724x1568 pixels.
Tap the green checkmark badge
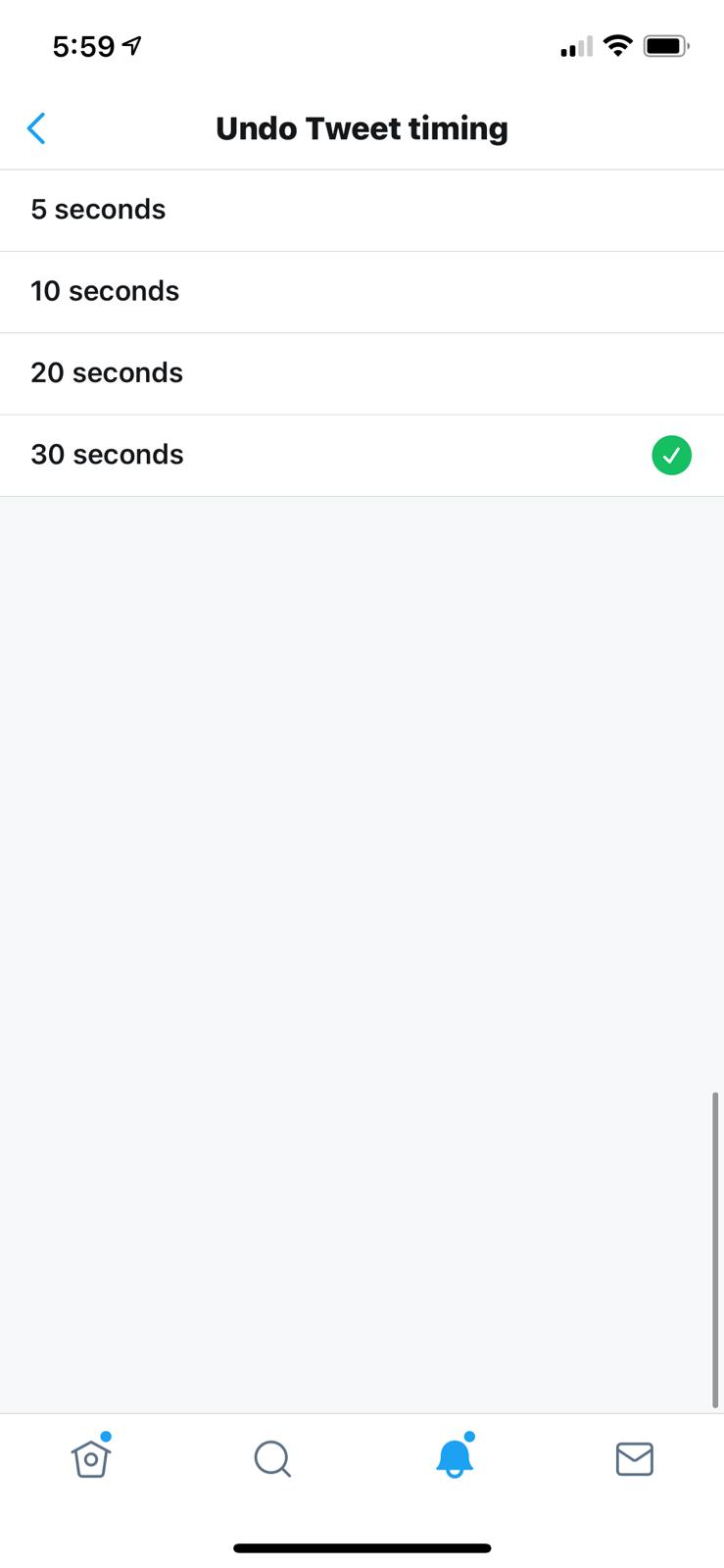(671, 455)
